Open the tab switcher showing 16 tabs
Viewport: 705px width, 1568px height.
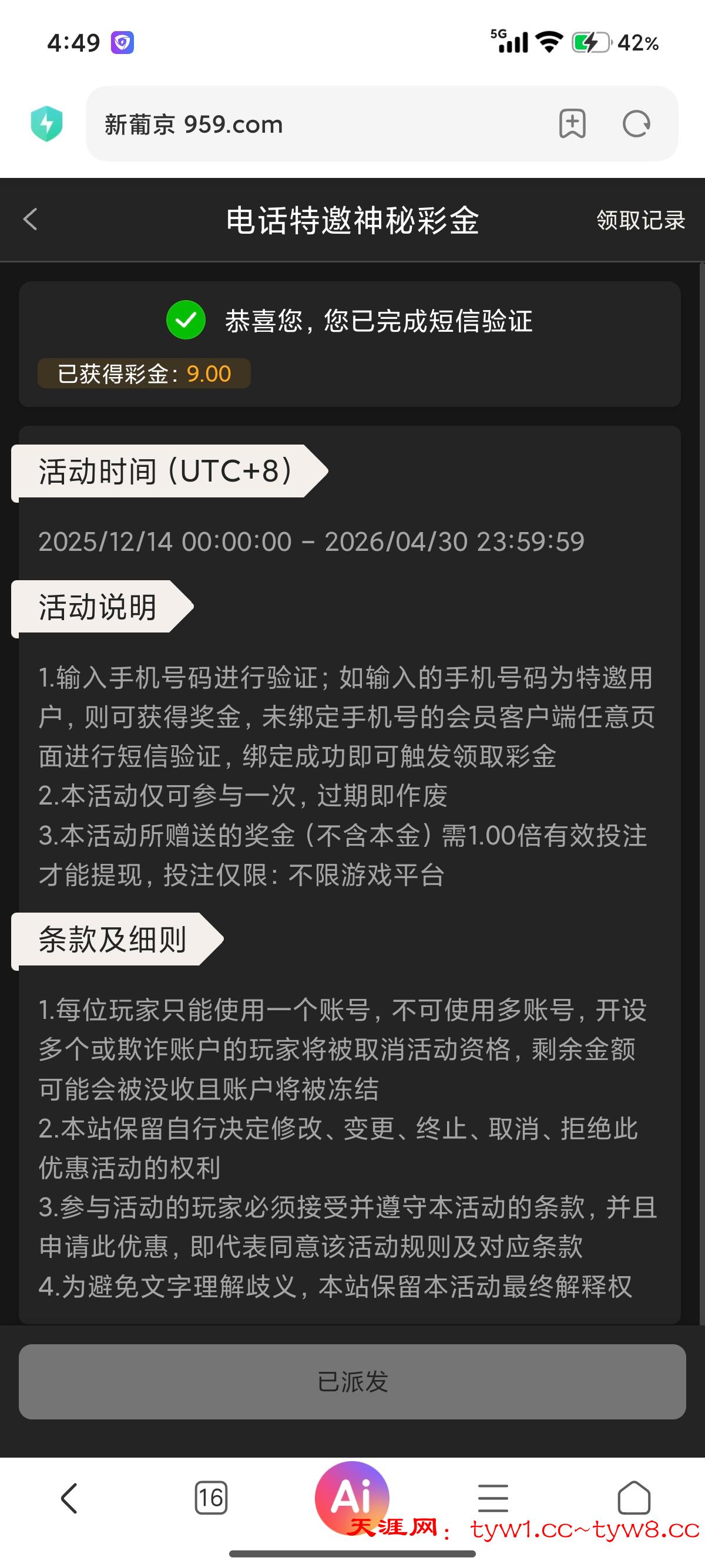pyautogui.click(x=212, y=1498)
